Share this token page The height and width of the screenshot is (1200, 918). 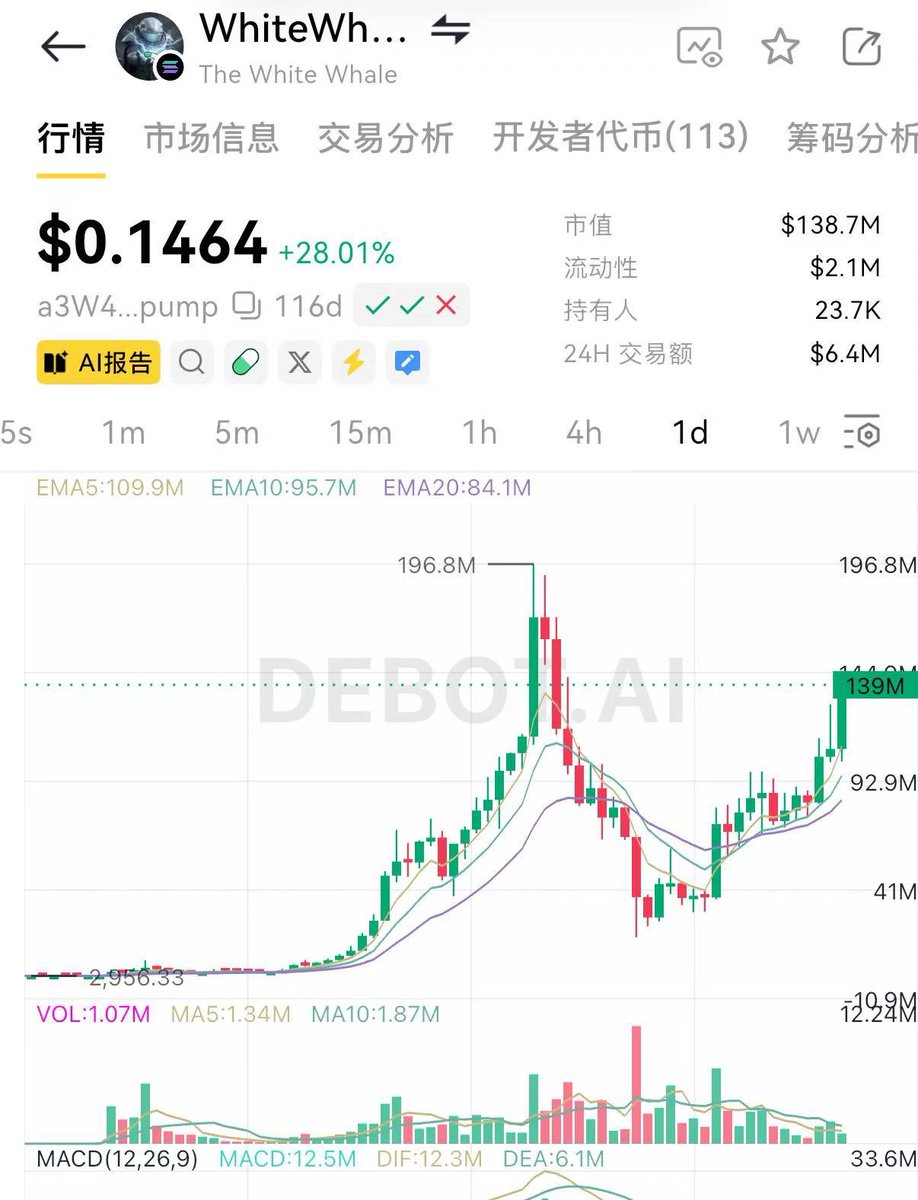pos(861,47)
